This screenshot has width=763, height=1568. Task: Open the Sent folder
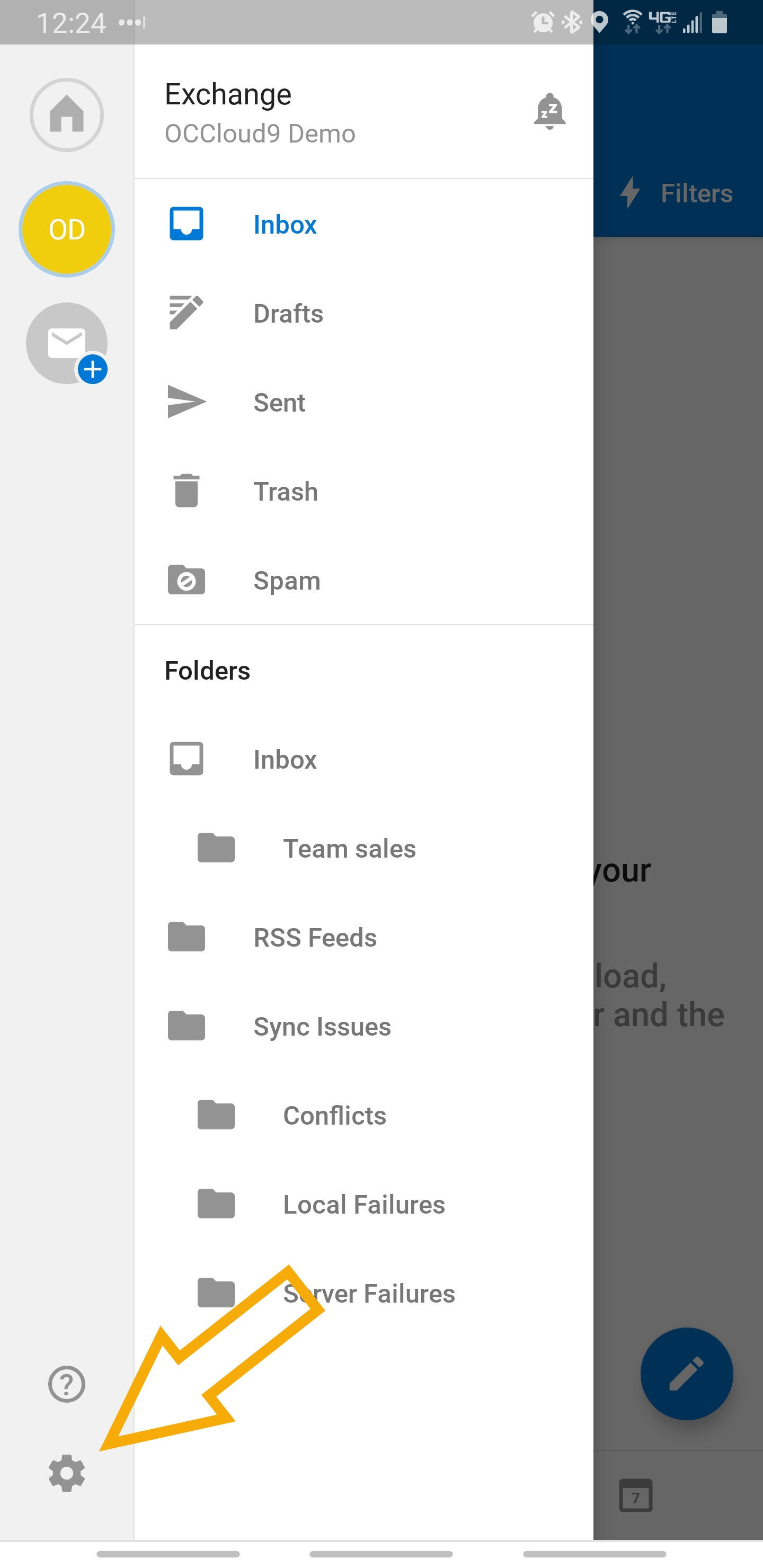(x=363, y=403)
